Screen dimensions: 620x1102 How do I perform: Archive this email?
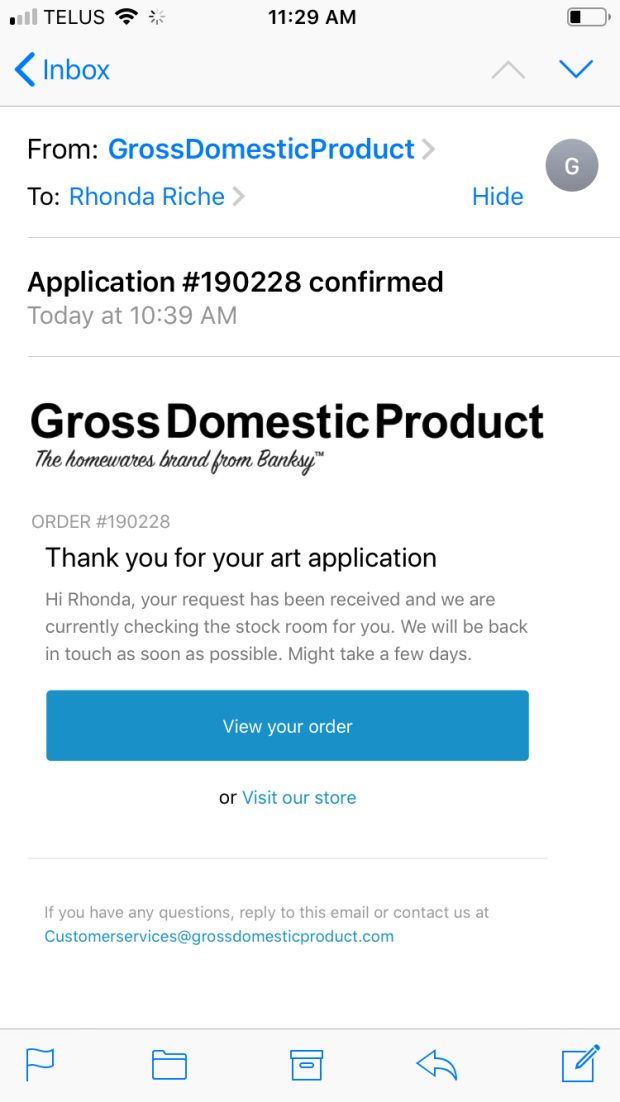pyautogui.click(x=306, y=1064)
